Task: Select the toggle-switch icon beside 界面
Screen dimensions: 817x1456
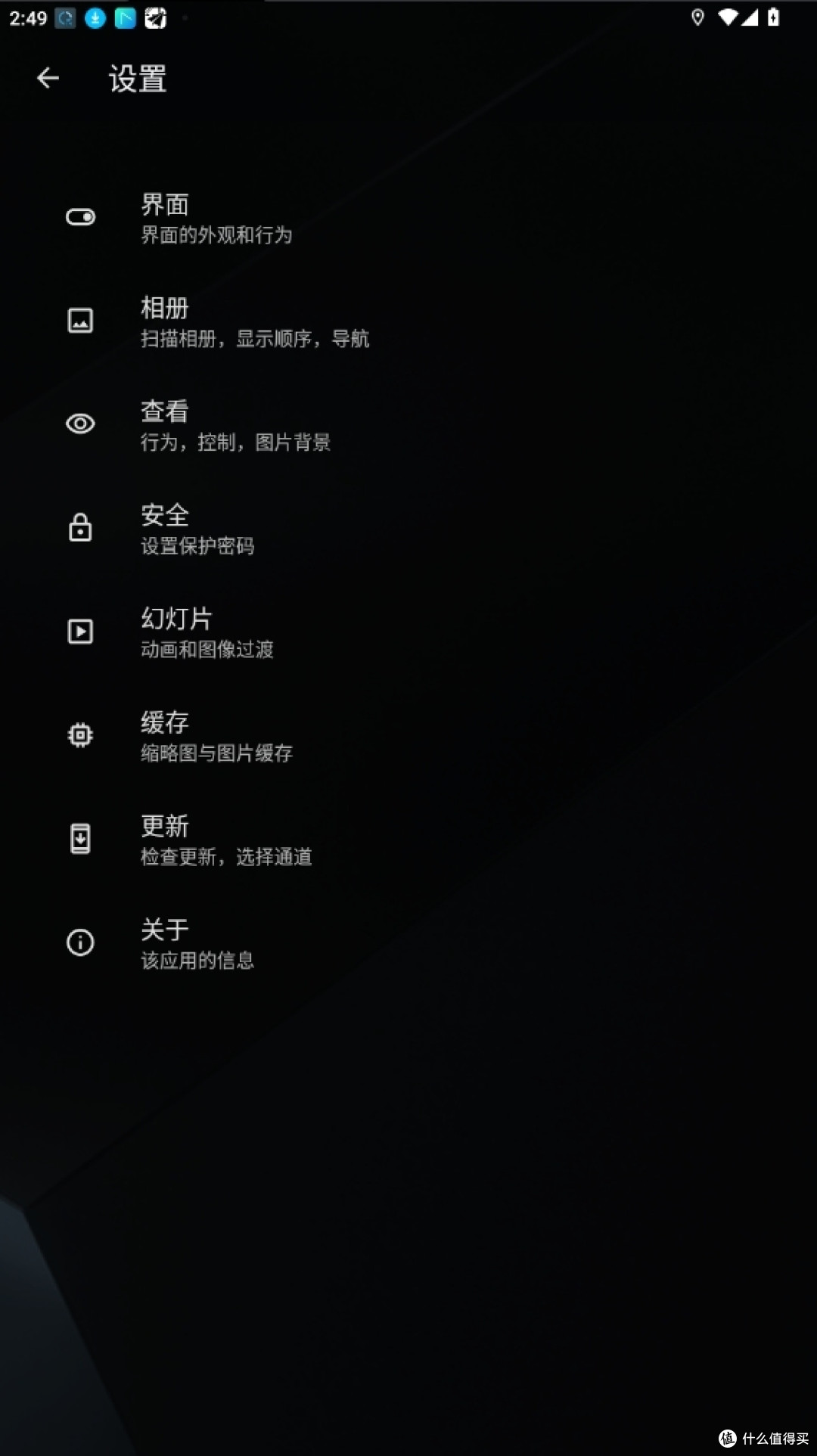Action: (80, 216)
